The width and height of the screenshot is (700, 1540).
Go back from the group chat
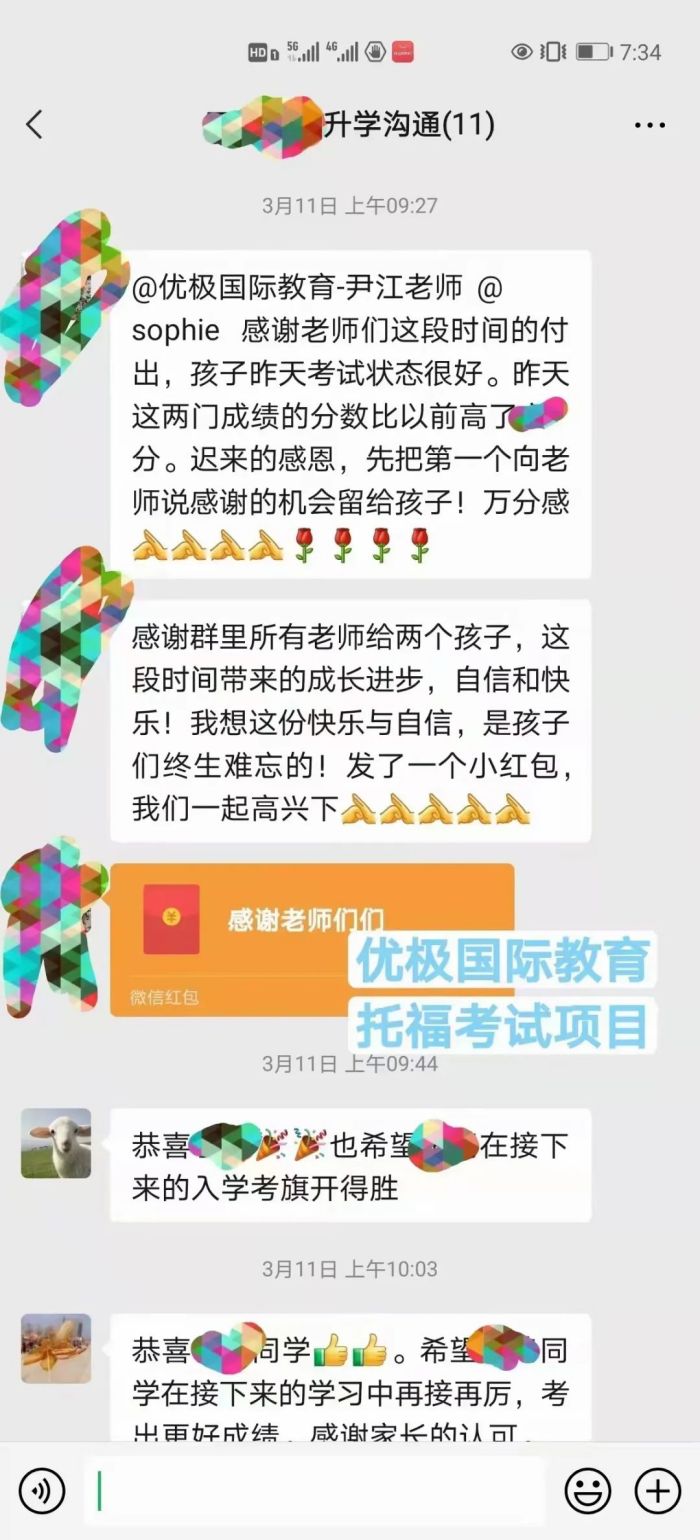click(x=35, y=125)
